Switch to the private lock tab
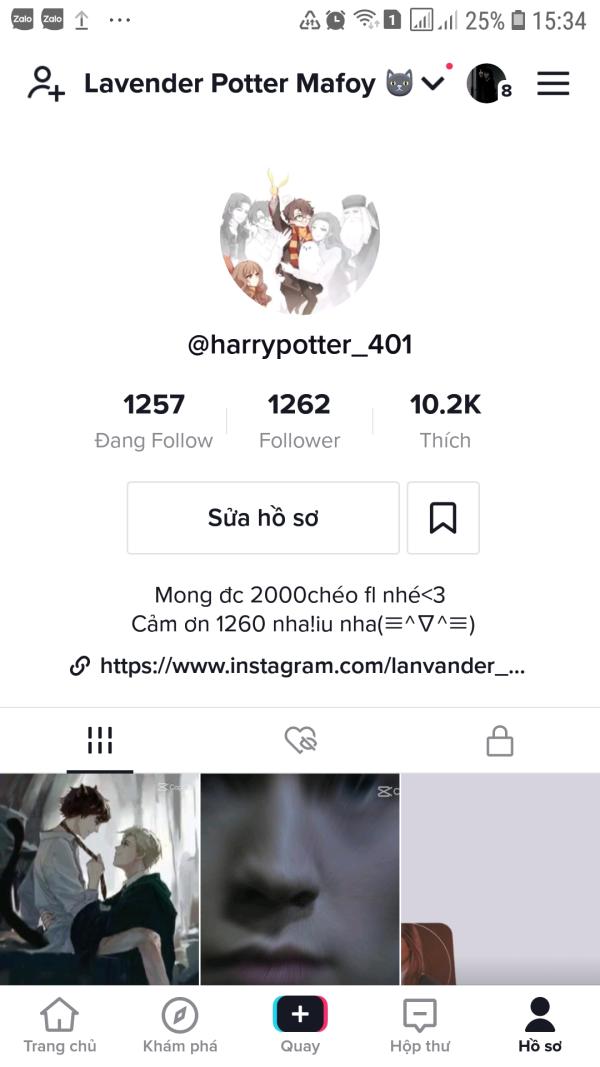 tap(500, 740)
